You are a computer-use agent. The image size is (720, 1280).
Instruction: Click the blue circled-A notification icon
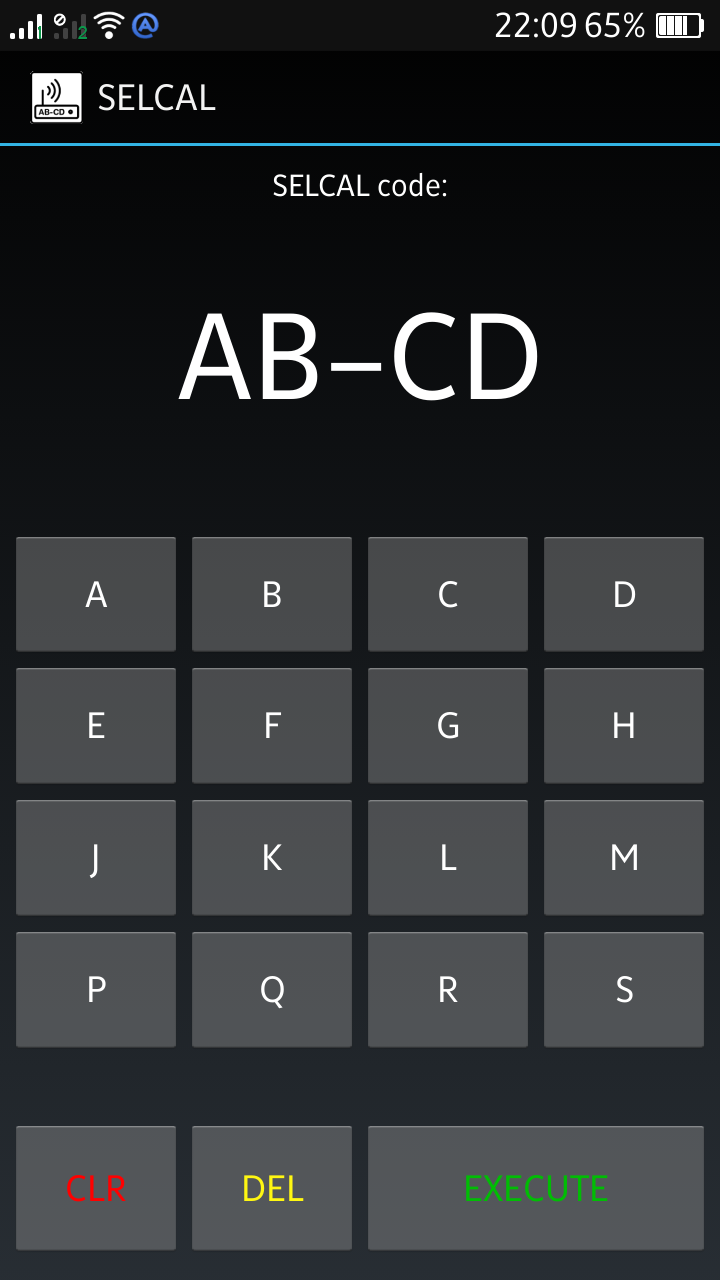coord(145,25)
